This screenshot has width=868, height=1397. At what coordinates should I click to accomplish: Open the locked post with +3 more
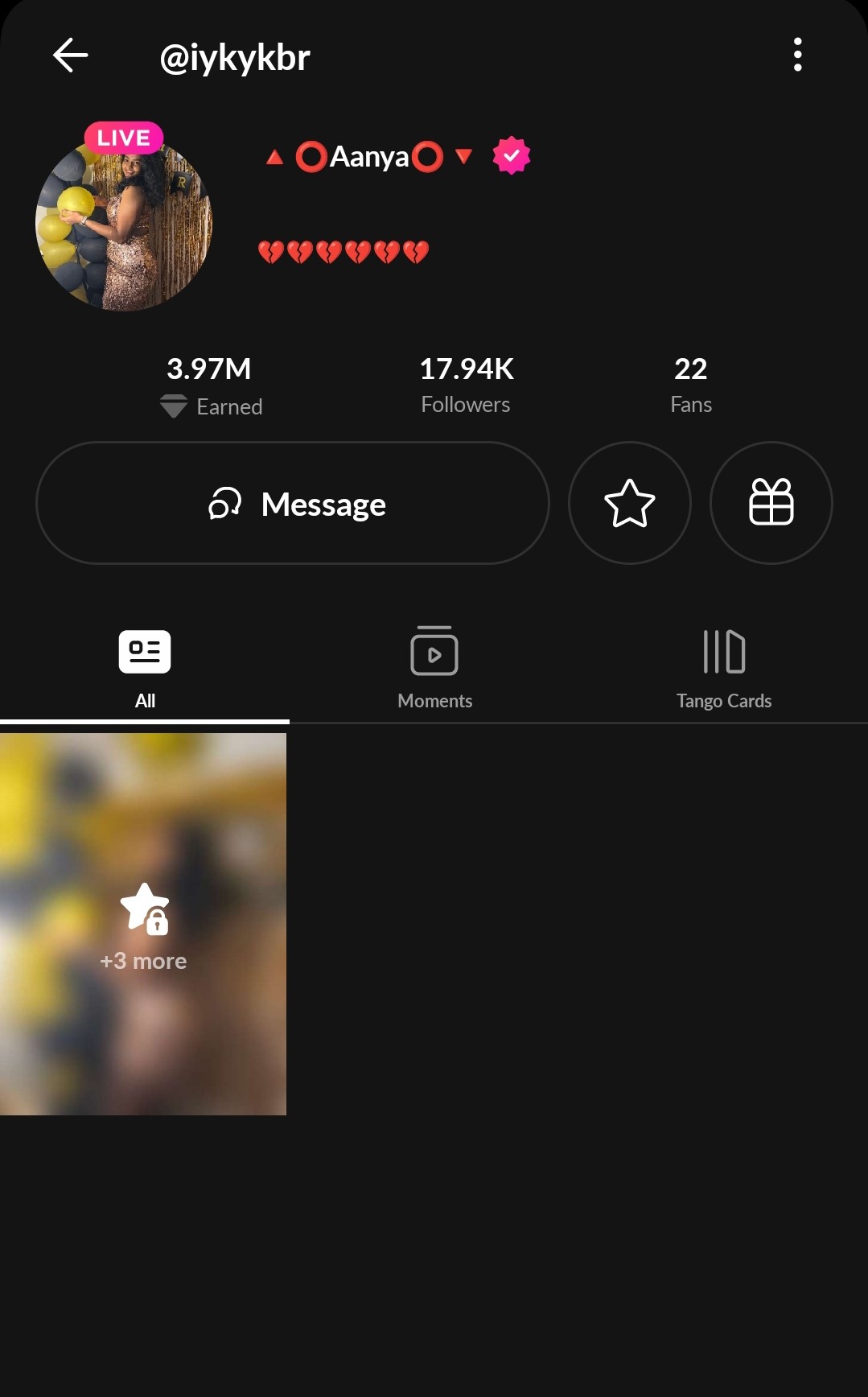143,924
